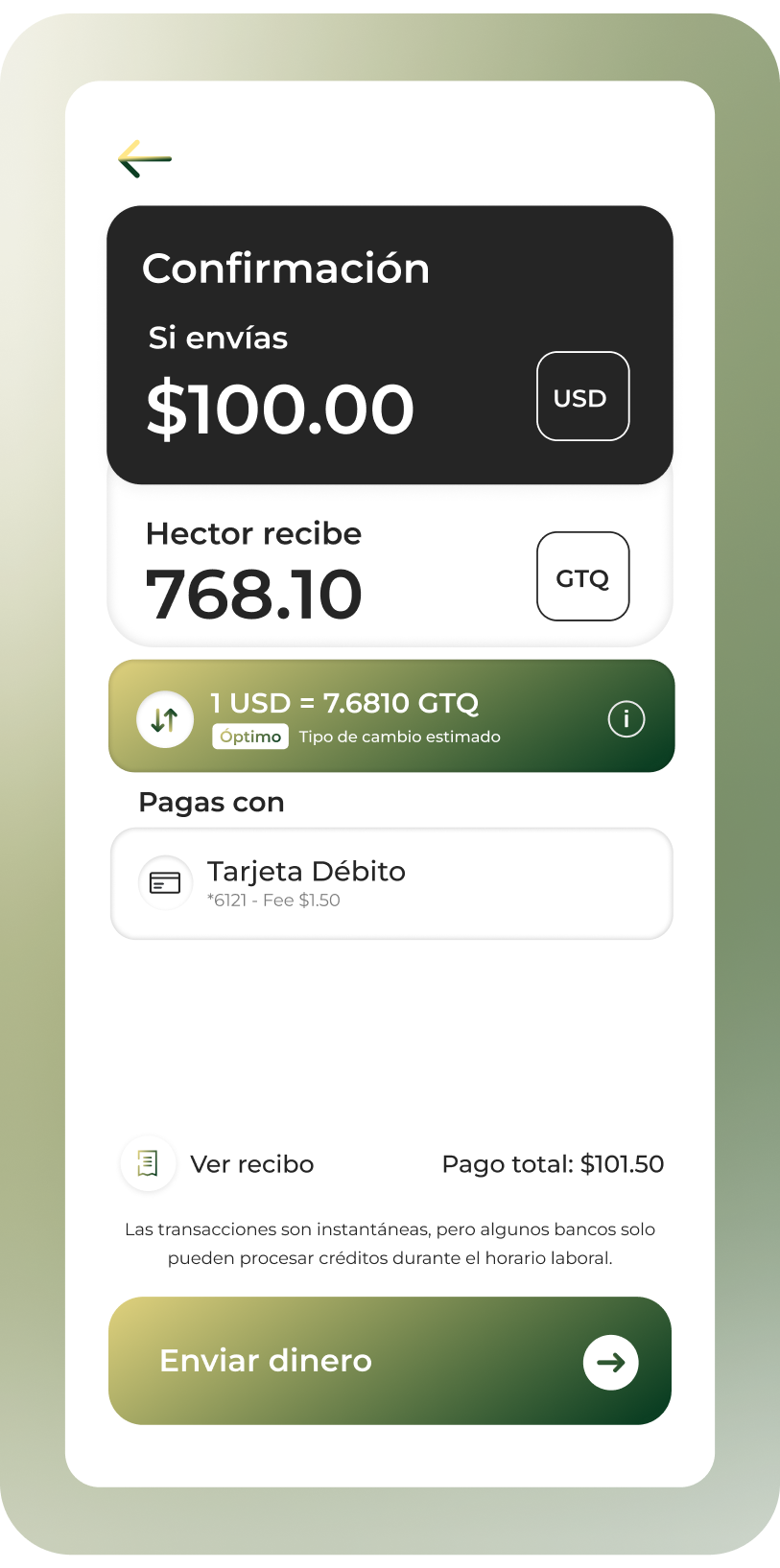Open exchange rate info icon
This screenshot has width=780, height=1568.
626,718
